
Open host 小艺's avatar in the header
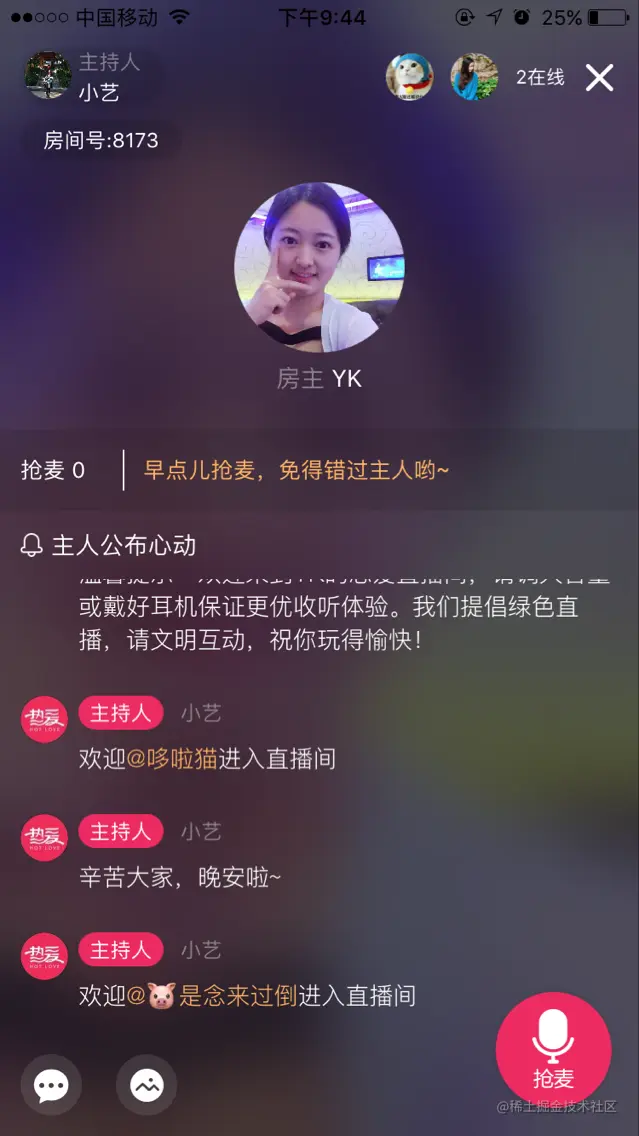[x=47, y=76]
